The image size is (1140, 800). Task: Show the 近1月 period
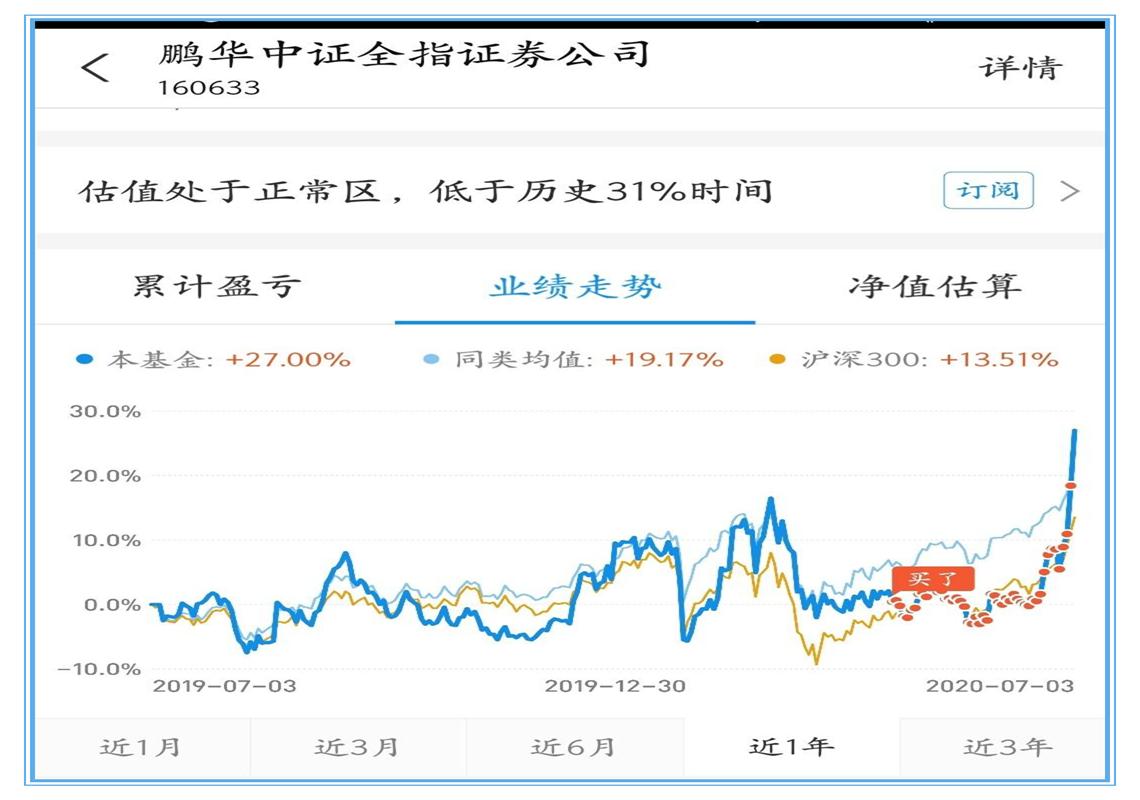(x=141, y=747)
